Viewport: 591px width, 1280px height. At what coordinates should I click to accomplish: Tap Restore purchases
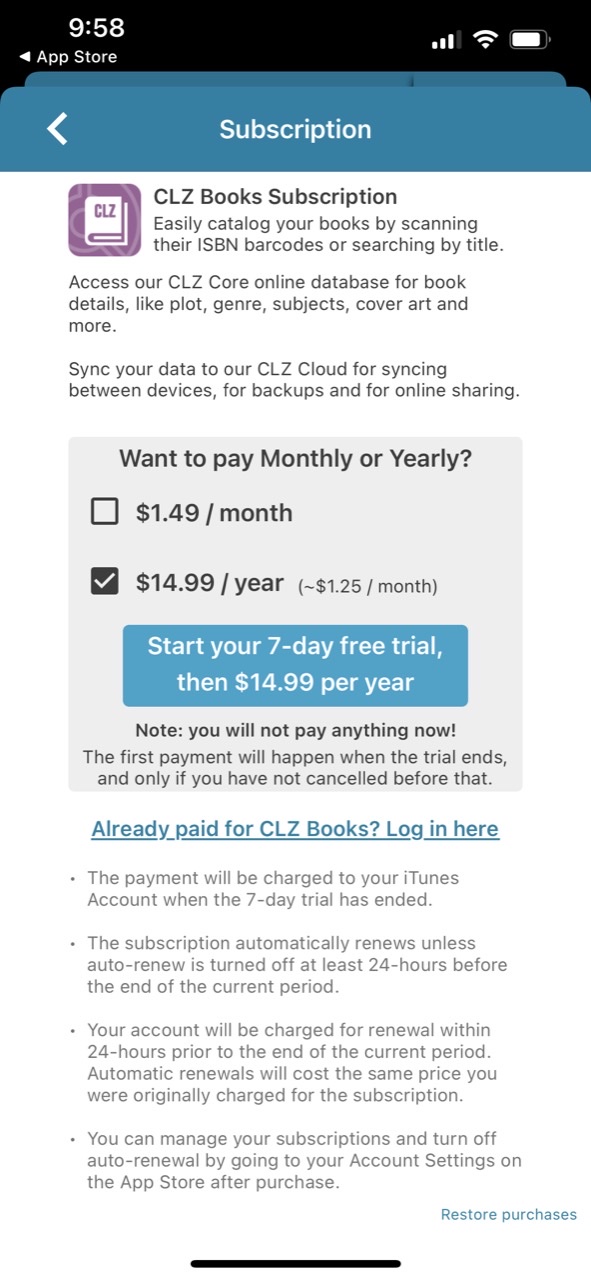click(509, 1214)
